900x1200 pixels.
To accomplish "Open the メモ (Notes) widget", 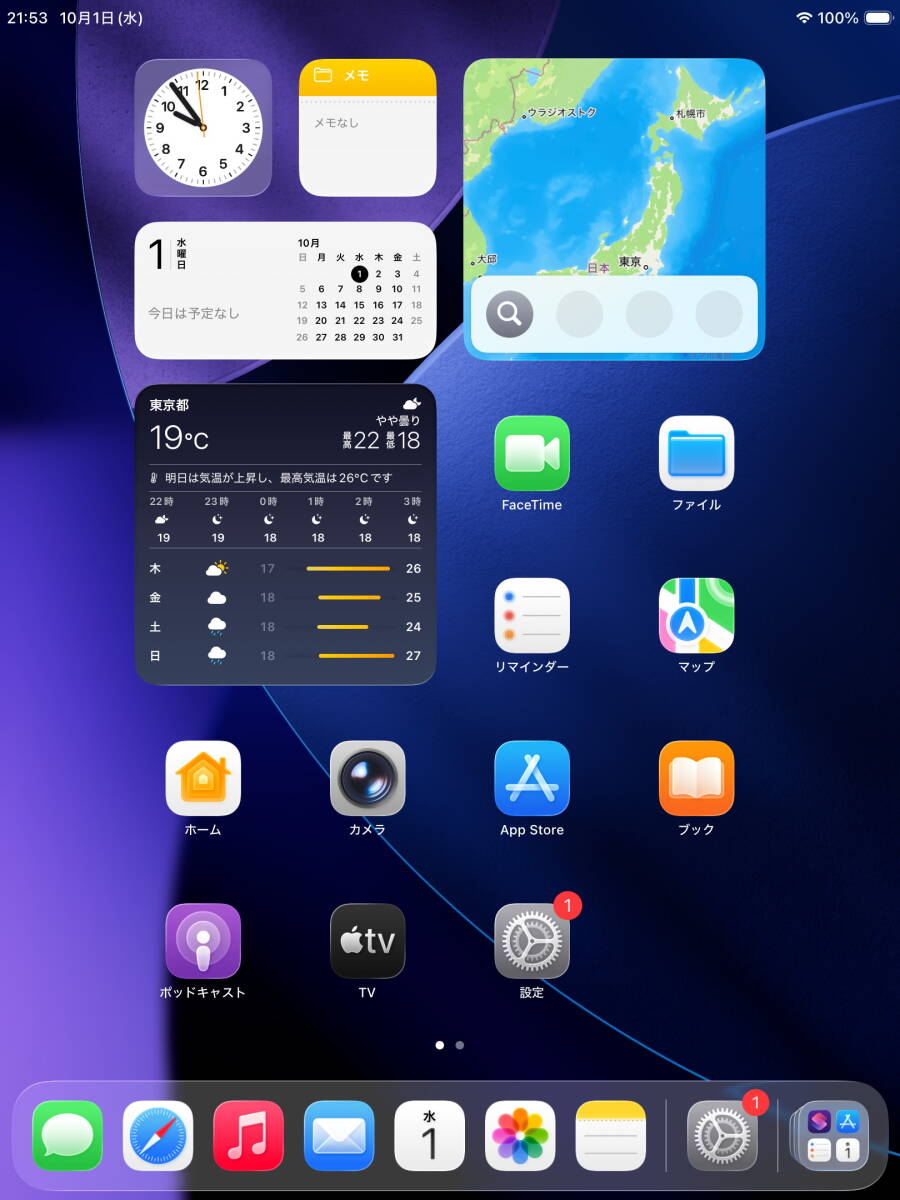I will point(367,128).
